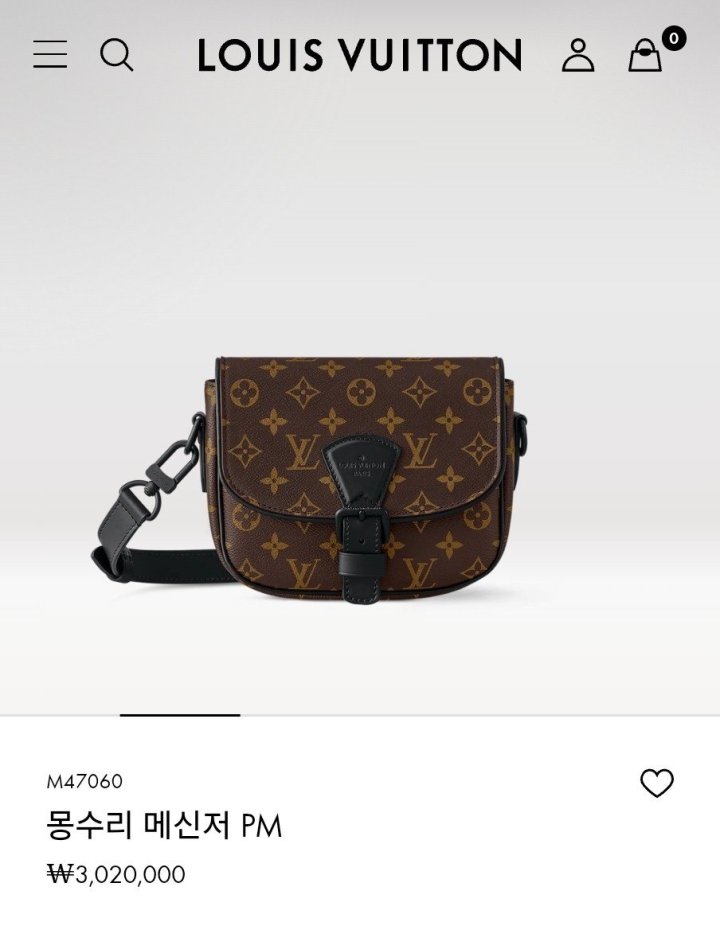Open the hamburger navigation menu
Viewport: 720px width, 926px height.
[50, 54]
